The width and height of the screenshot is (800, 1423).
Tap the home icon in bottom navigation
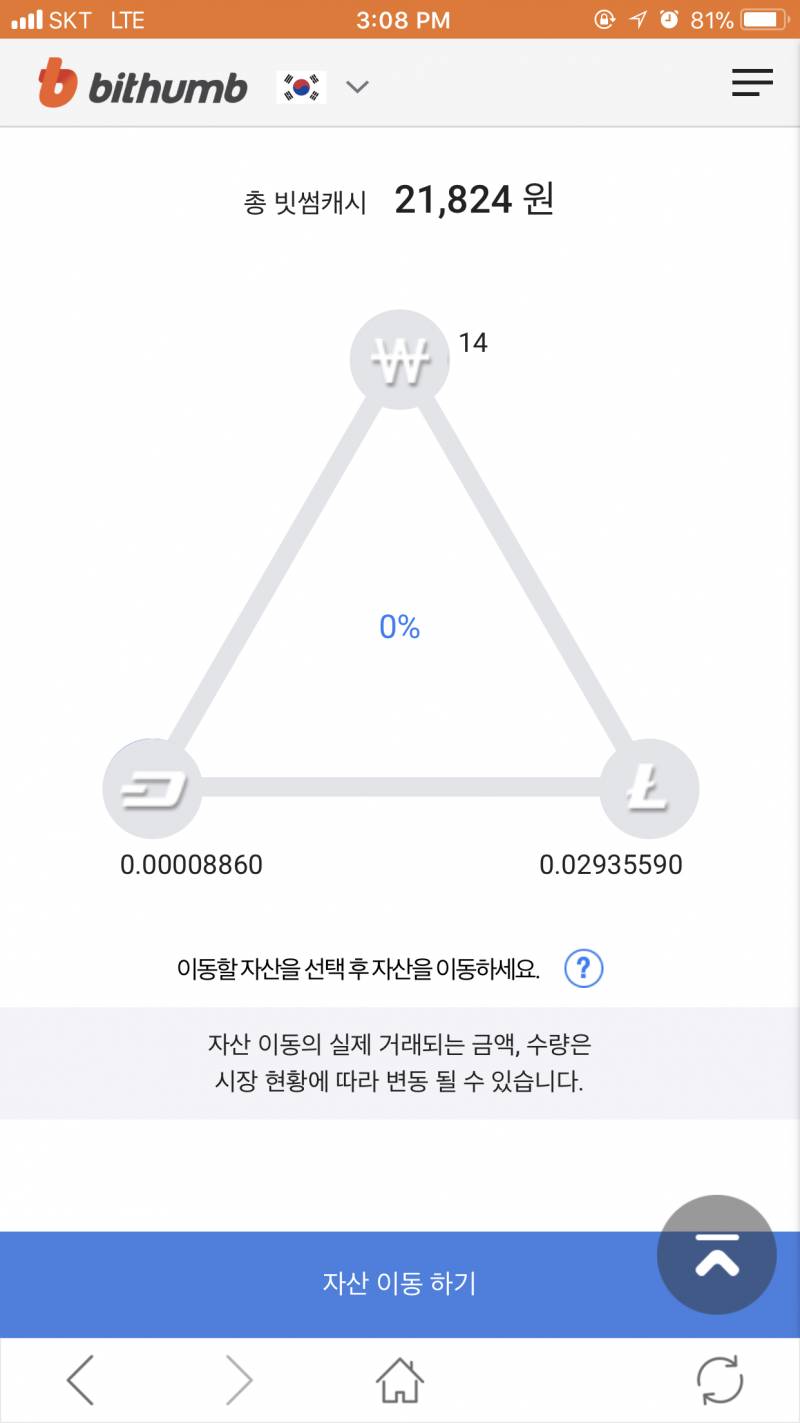point(399,1379)
